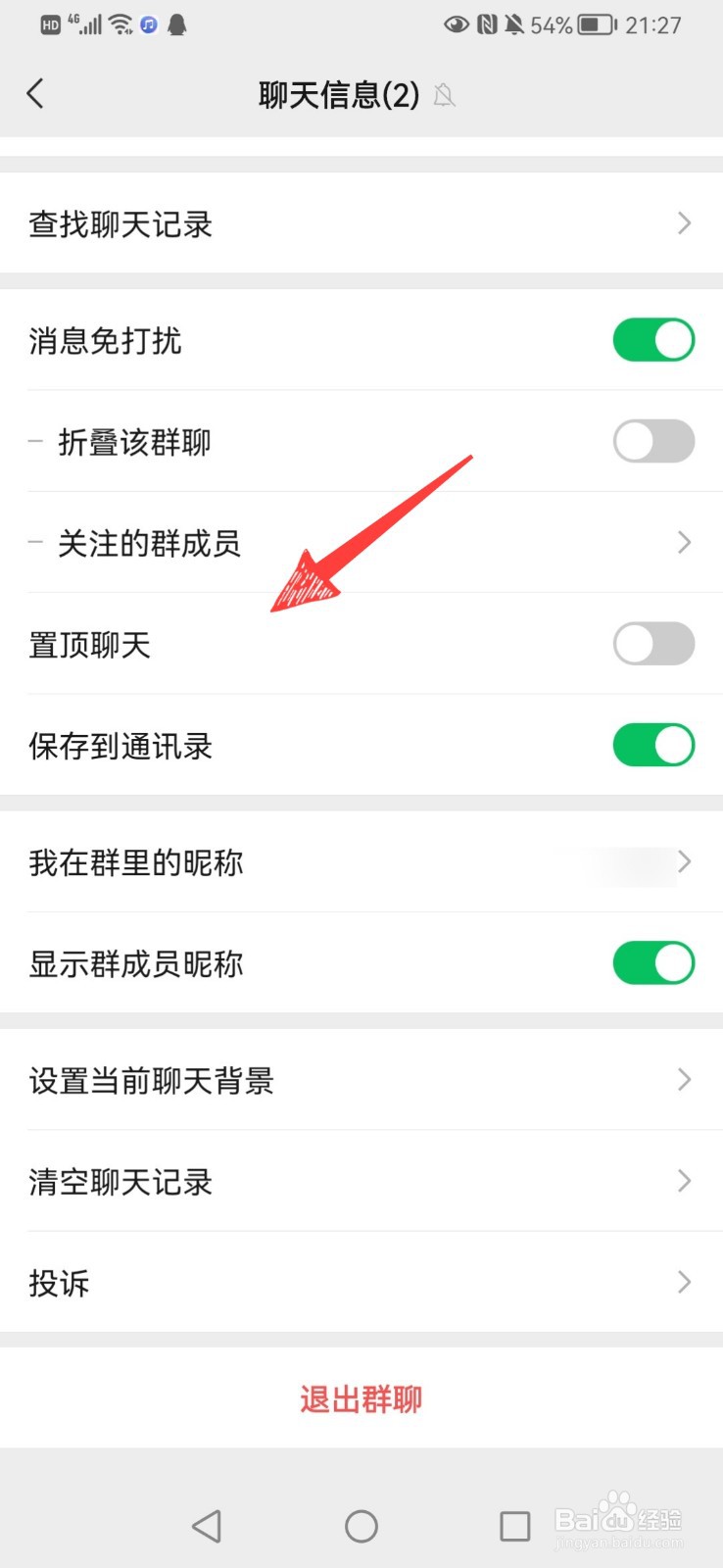Expand 关注的群成员 with its chevron
The image size is (723, 1568).
683,543
